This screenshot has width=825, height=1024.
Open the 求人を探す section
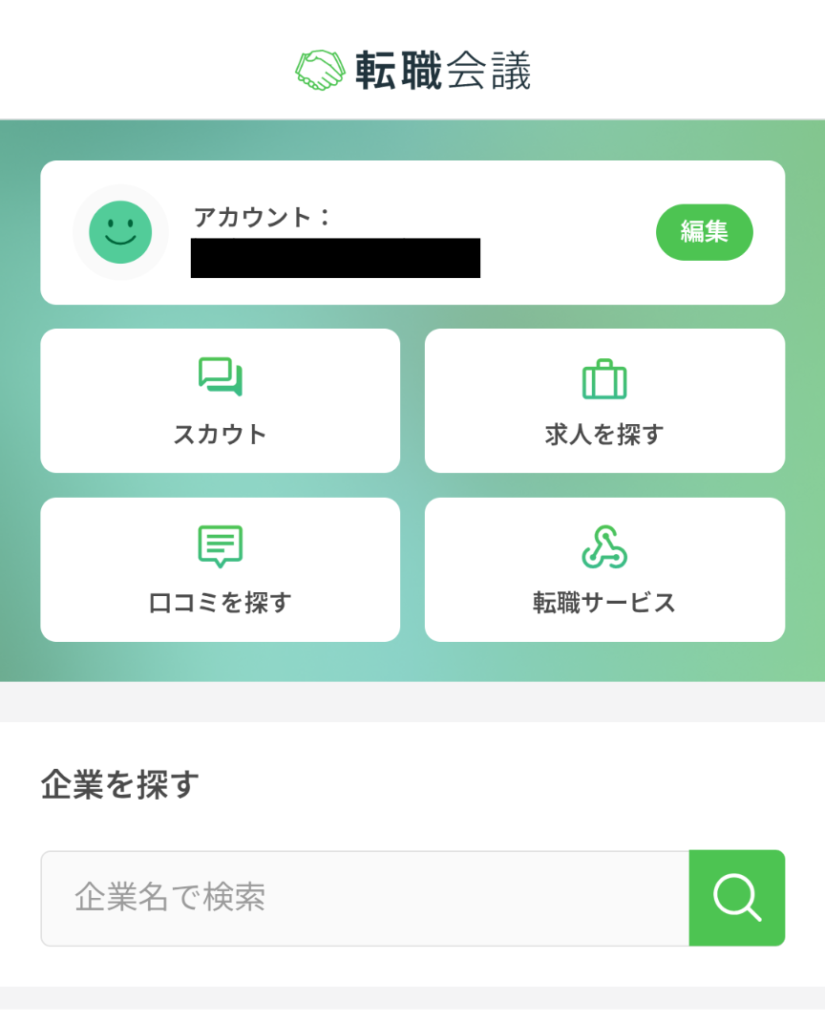[x=604, y=400]
